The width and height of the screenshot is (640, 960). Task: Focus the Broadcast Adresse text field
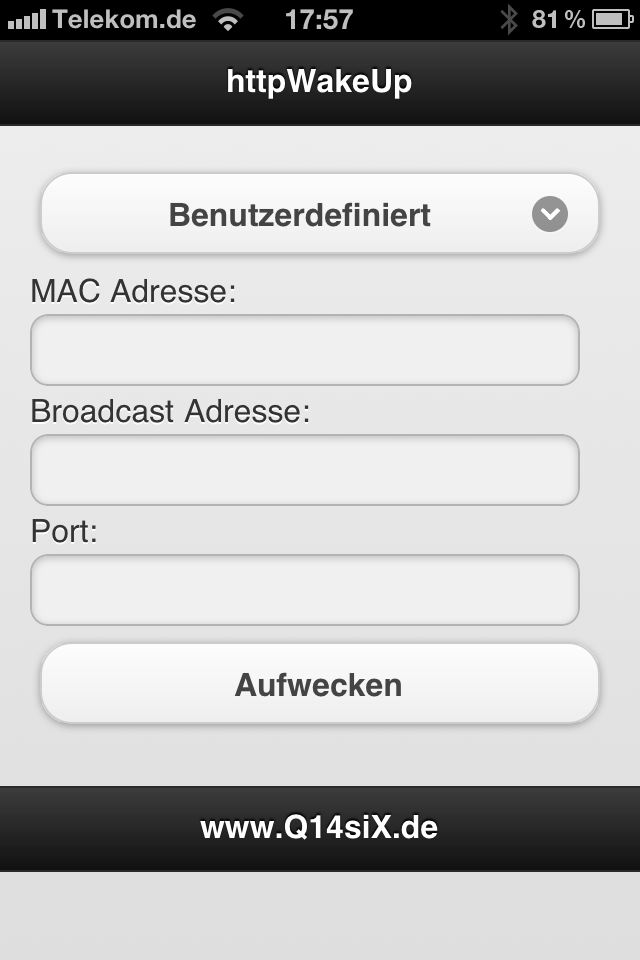coord(305,470)
